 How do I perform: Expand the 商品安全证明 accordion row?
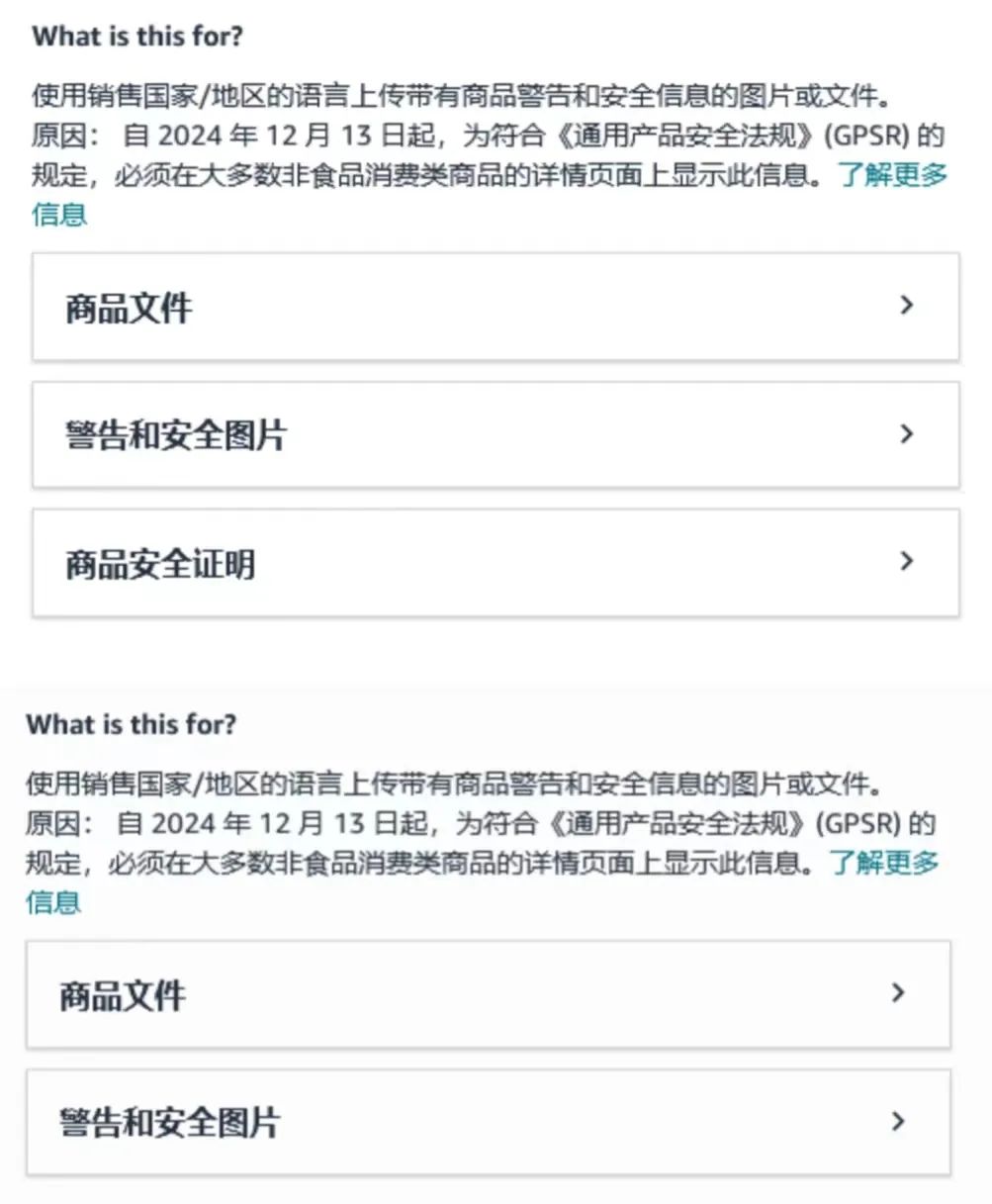tap(495, 562)
